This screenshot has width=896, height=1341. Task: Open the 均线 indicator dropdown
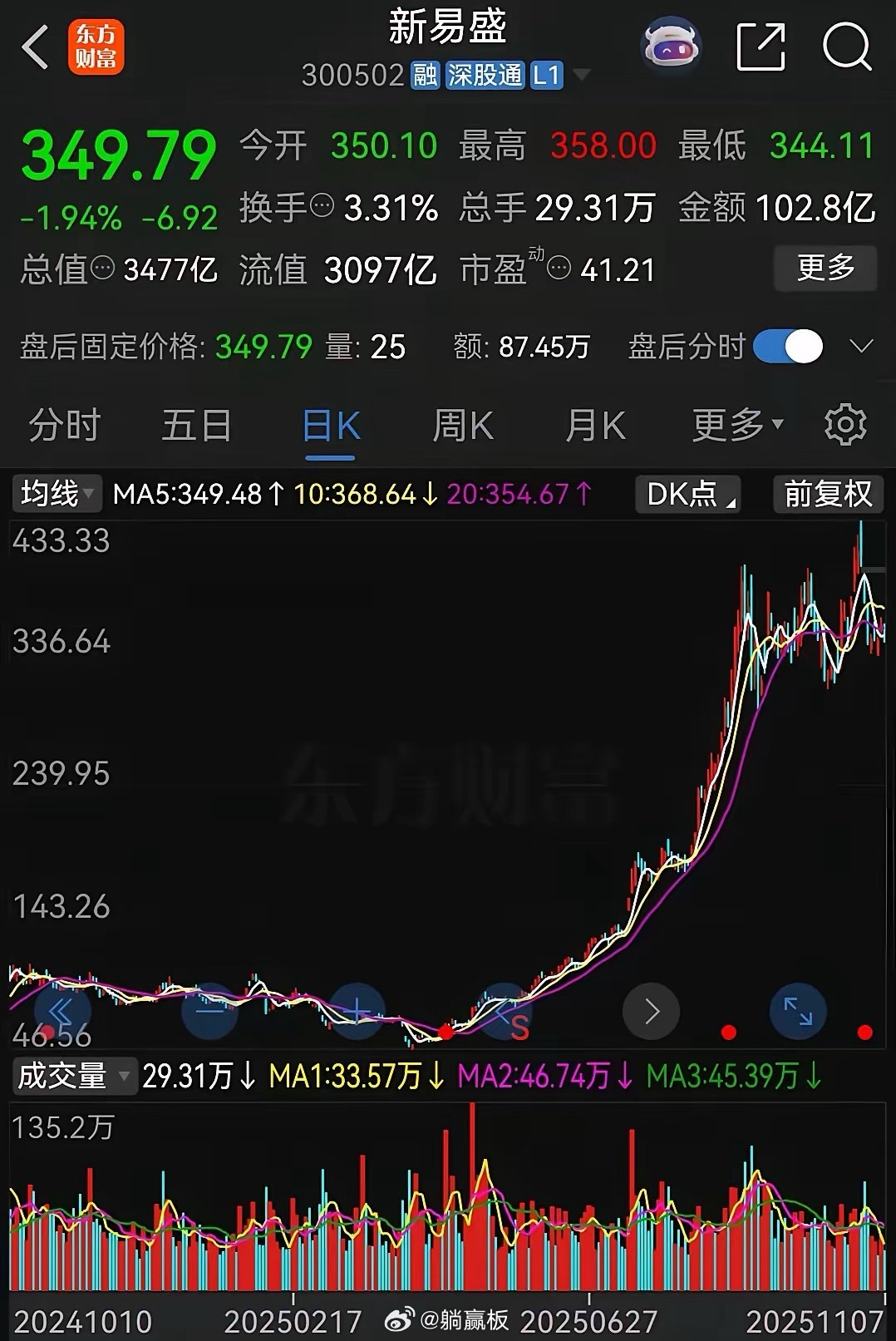(56, 493)
